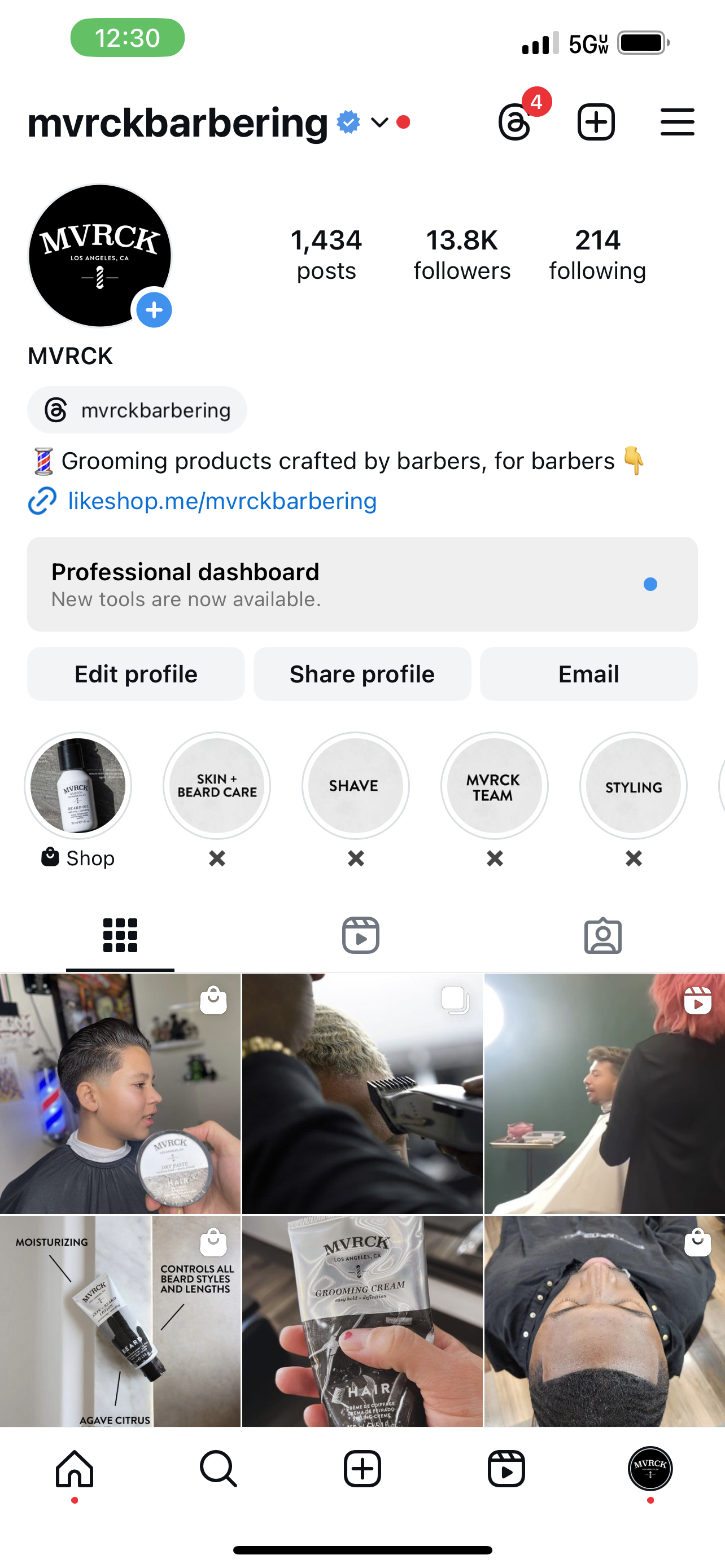Image resolution: width=725 pixels, height=1568 pixels.
Task: Open the likeshop.me/mvrckbarbering link
Action: pos(222,500)
